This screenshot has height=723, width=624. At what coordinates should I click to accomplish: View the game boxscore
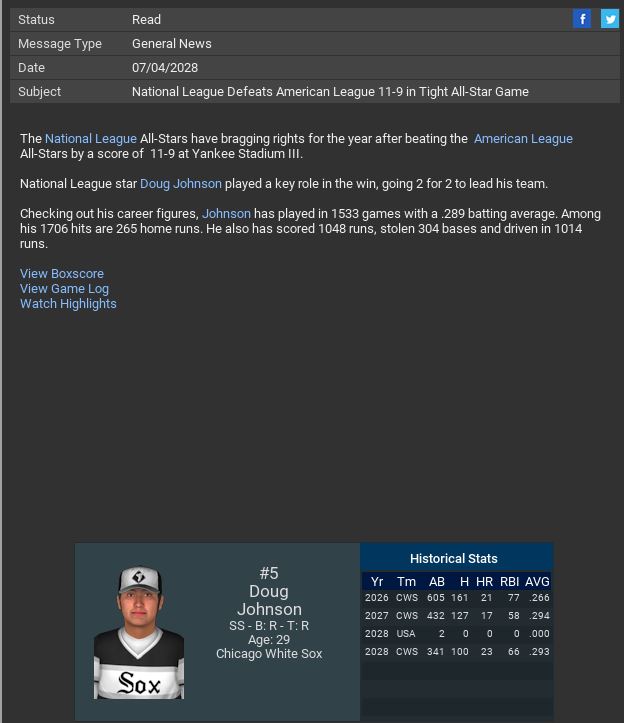coord(62,274)
